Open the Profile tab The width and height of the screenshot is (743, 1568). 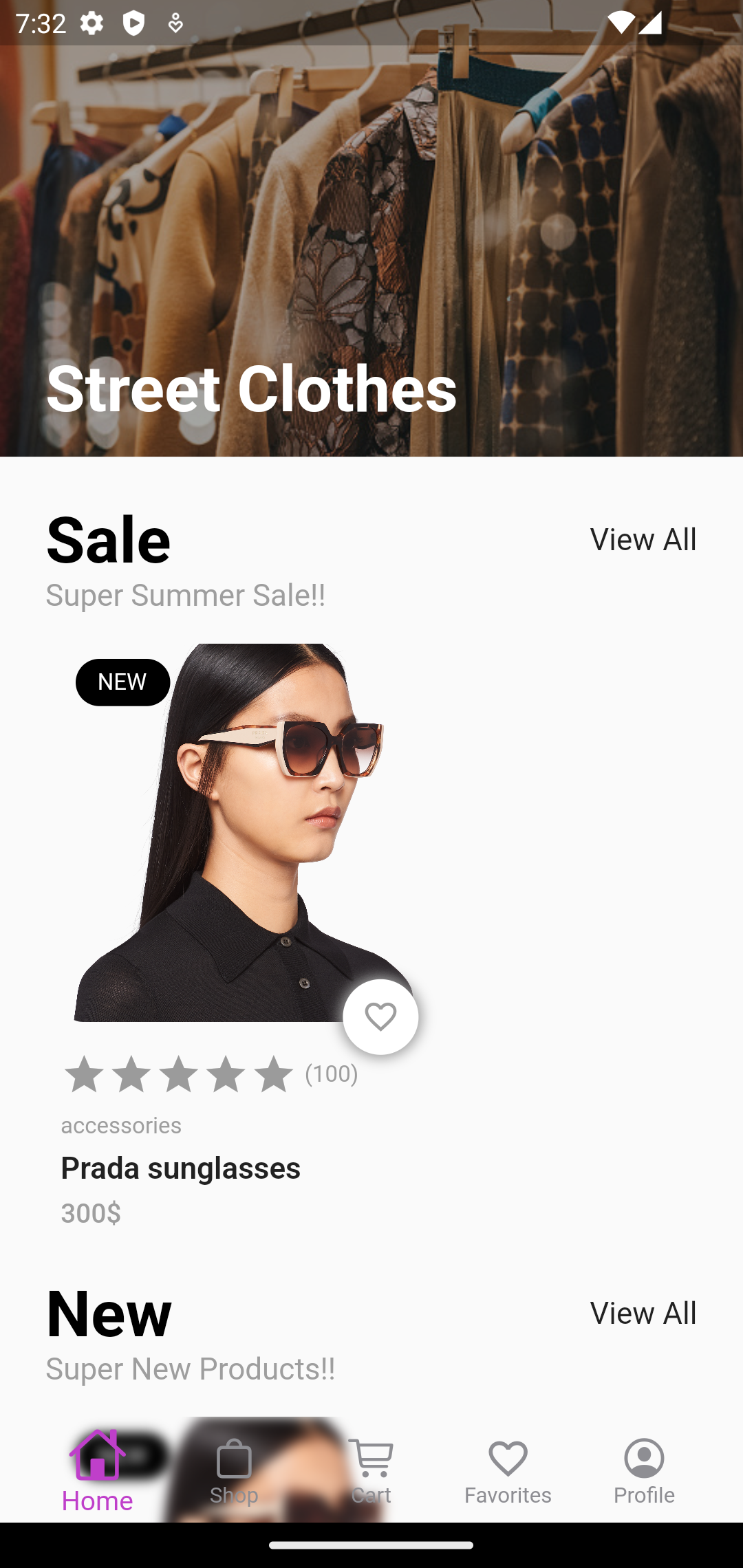pyautogui.click(x=644, y=1472)
